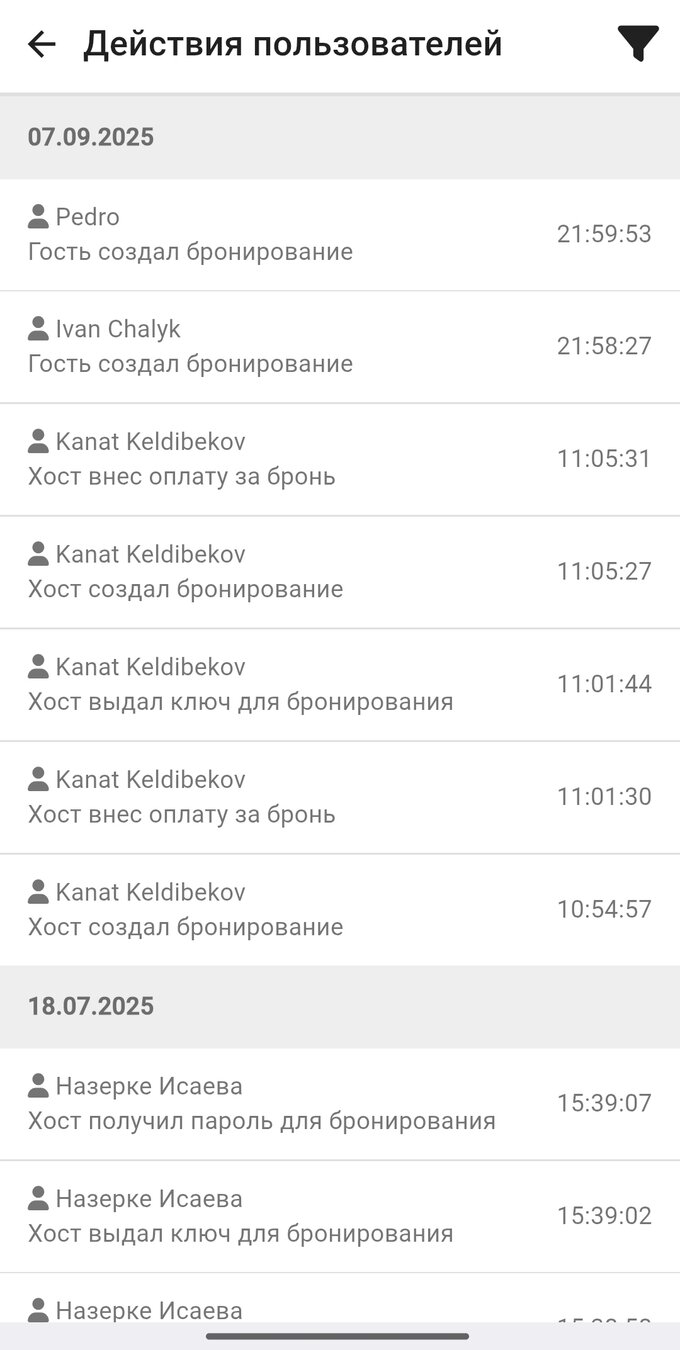The image size is (680, 1350).
Task: Open the filter for user actions
Action: tap(637, 44)
